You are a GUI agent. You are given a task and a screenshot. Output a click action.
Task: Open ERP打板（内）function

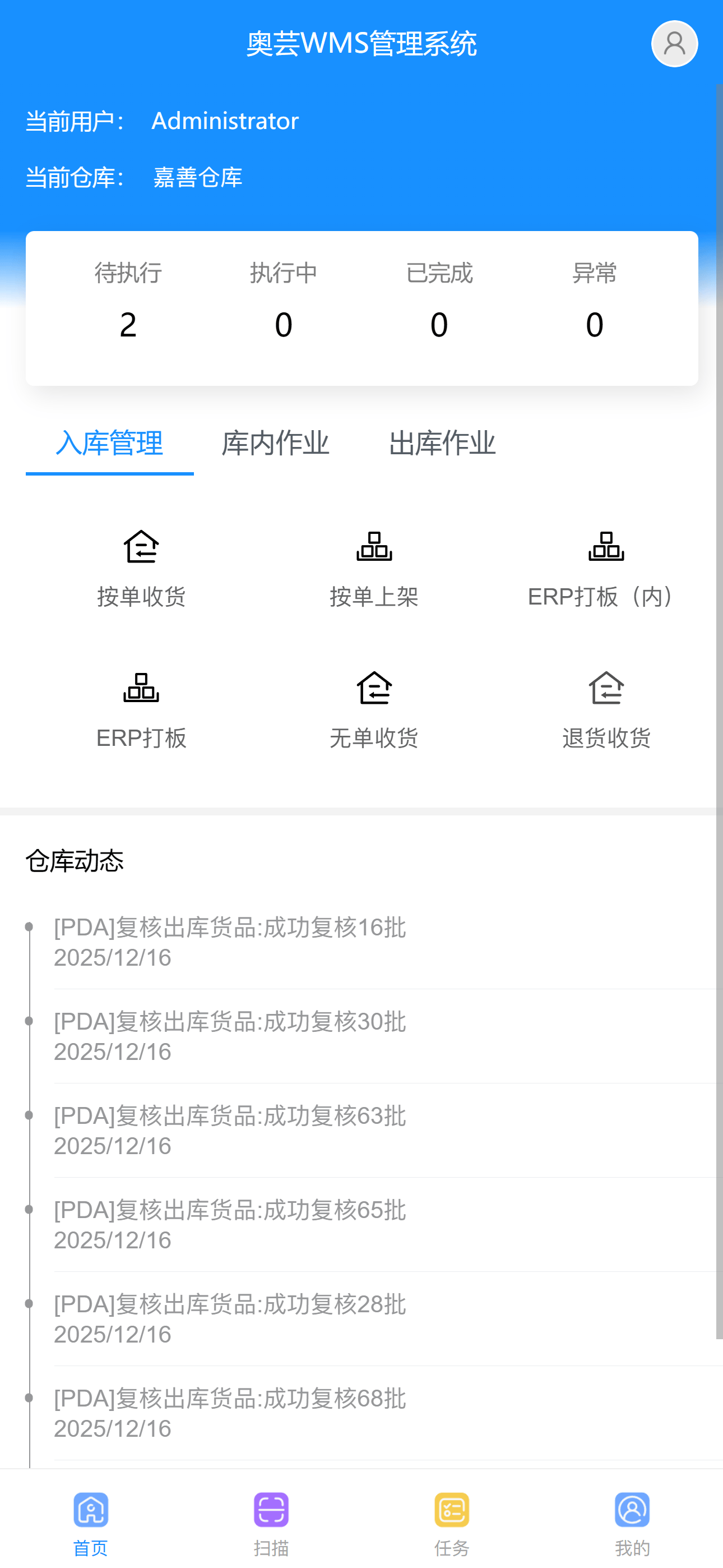(x=605, y=569)
